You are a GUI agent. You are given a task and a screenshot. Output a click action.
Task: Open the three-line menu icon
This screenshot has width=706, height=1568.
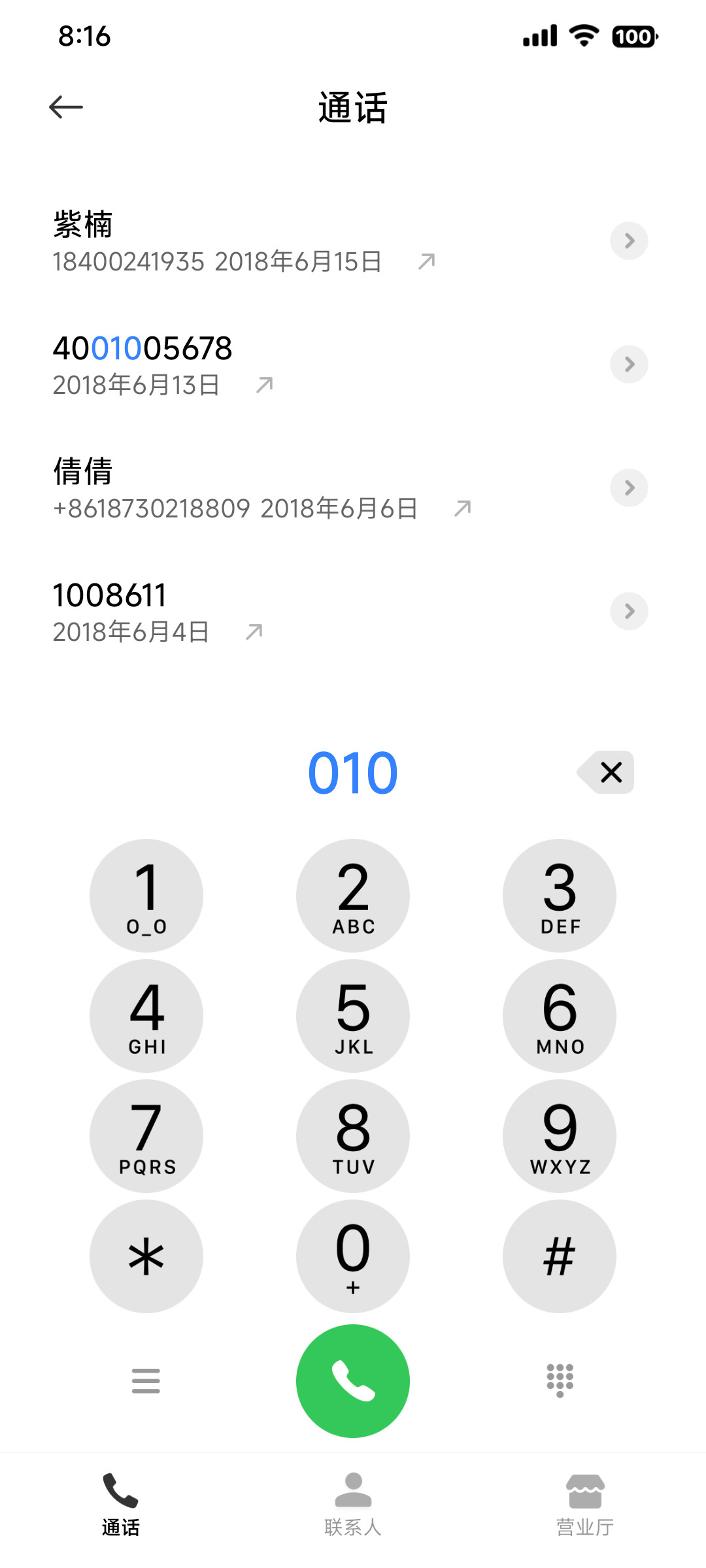coord(146,1380)
